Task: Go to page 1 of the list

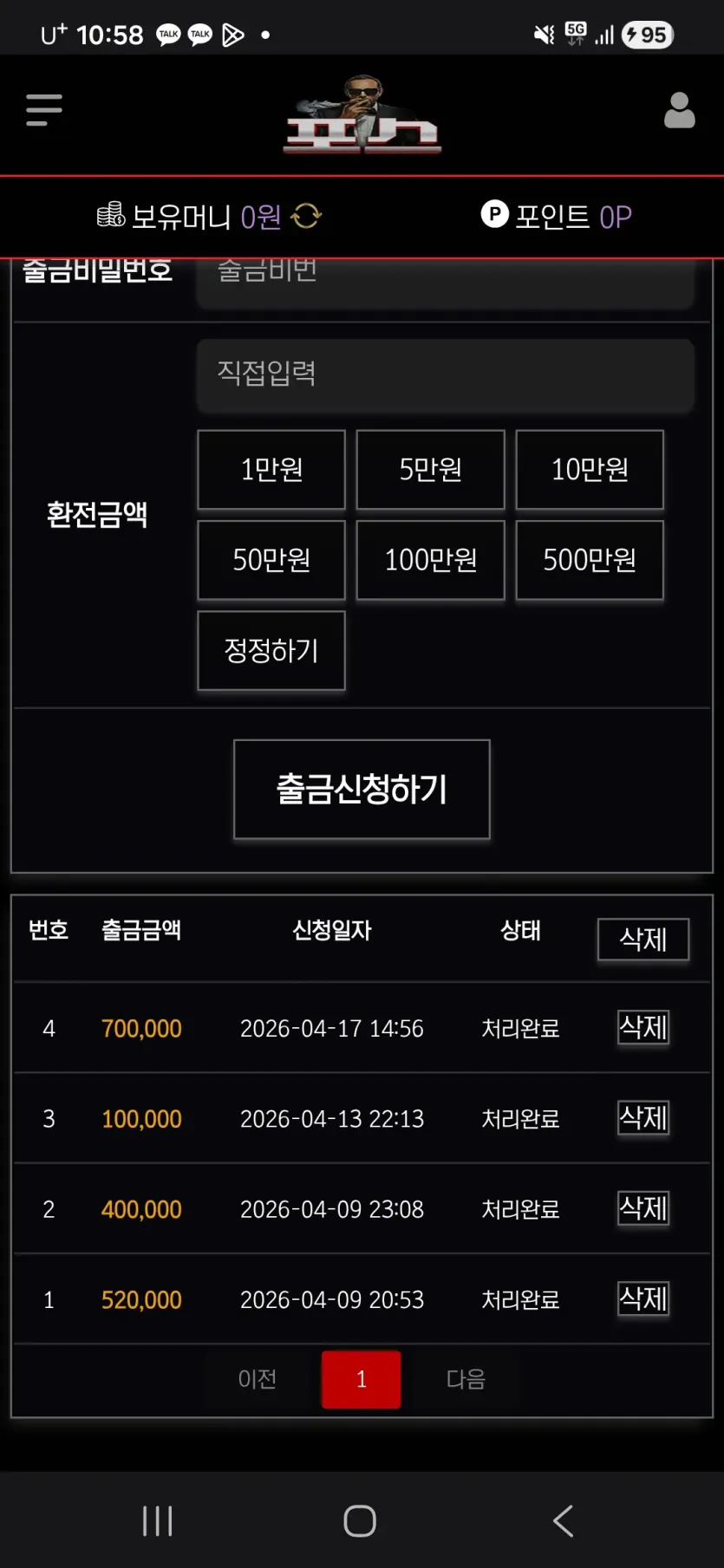Action: pyautogui.click(x=362, y=1379)
